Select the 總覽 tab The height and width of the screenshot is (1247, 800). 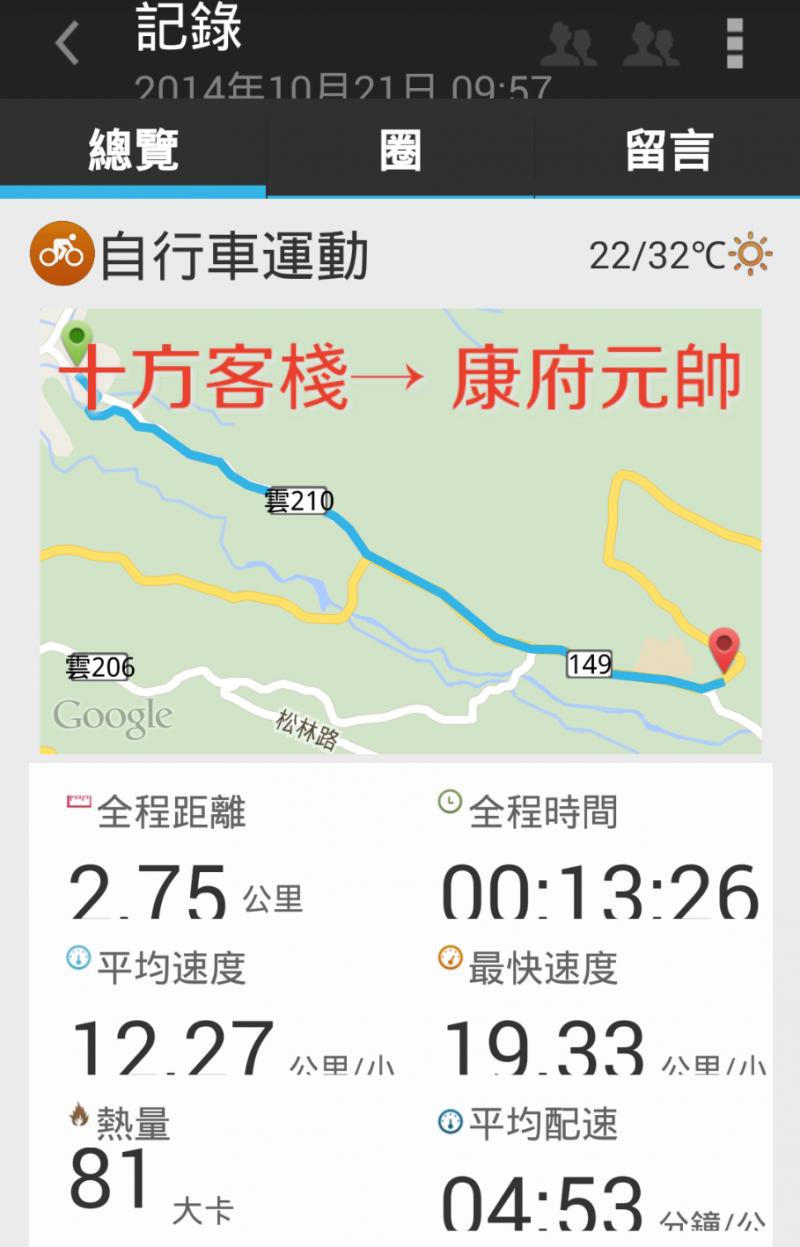pos(133,150)
